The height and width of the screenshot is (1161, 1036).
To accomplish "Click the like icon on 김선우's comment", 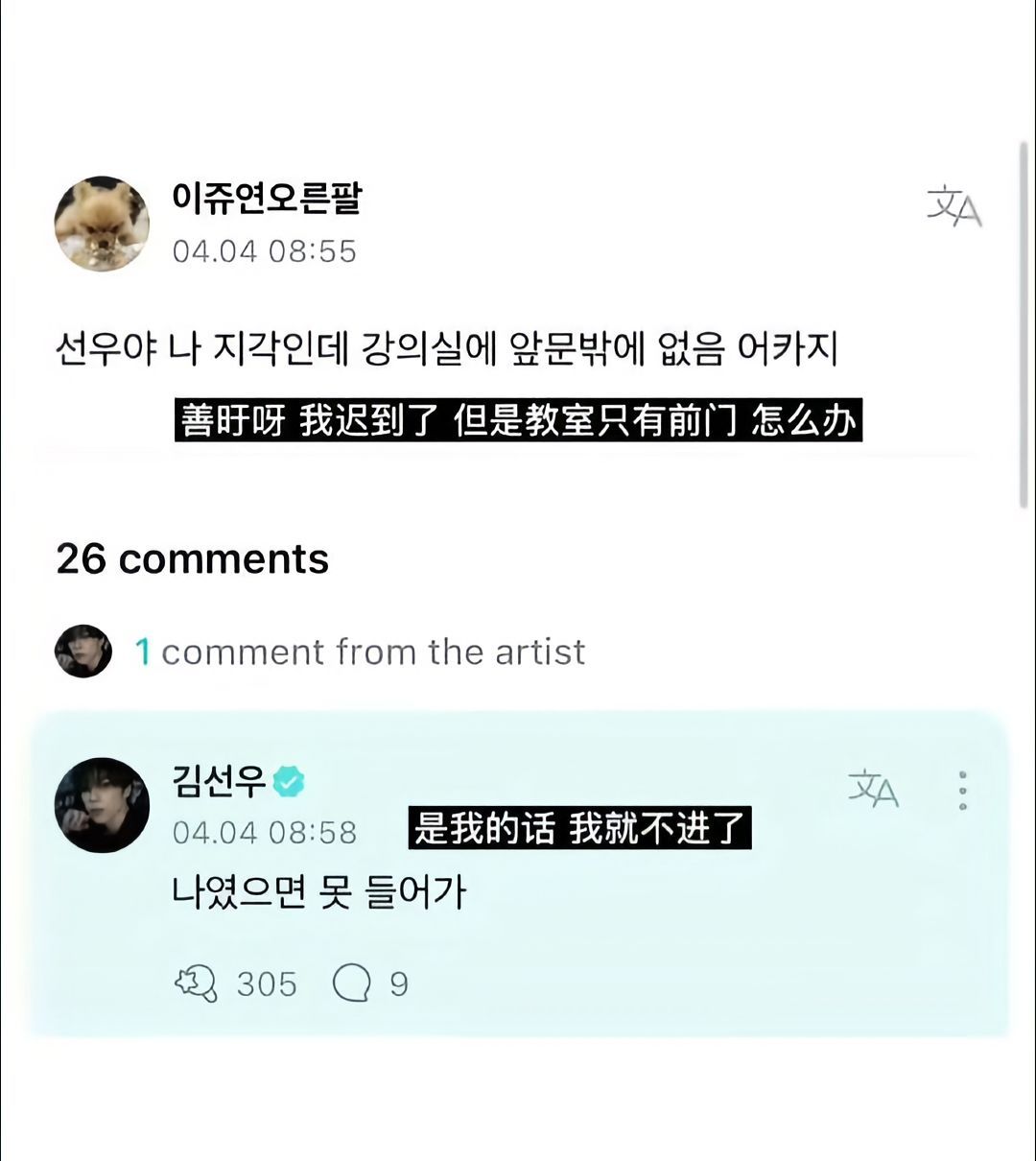I will [x=197, y=983].
